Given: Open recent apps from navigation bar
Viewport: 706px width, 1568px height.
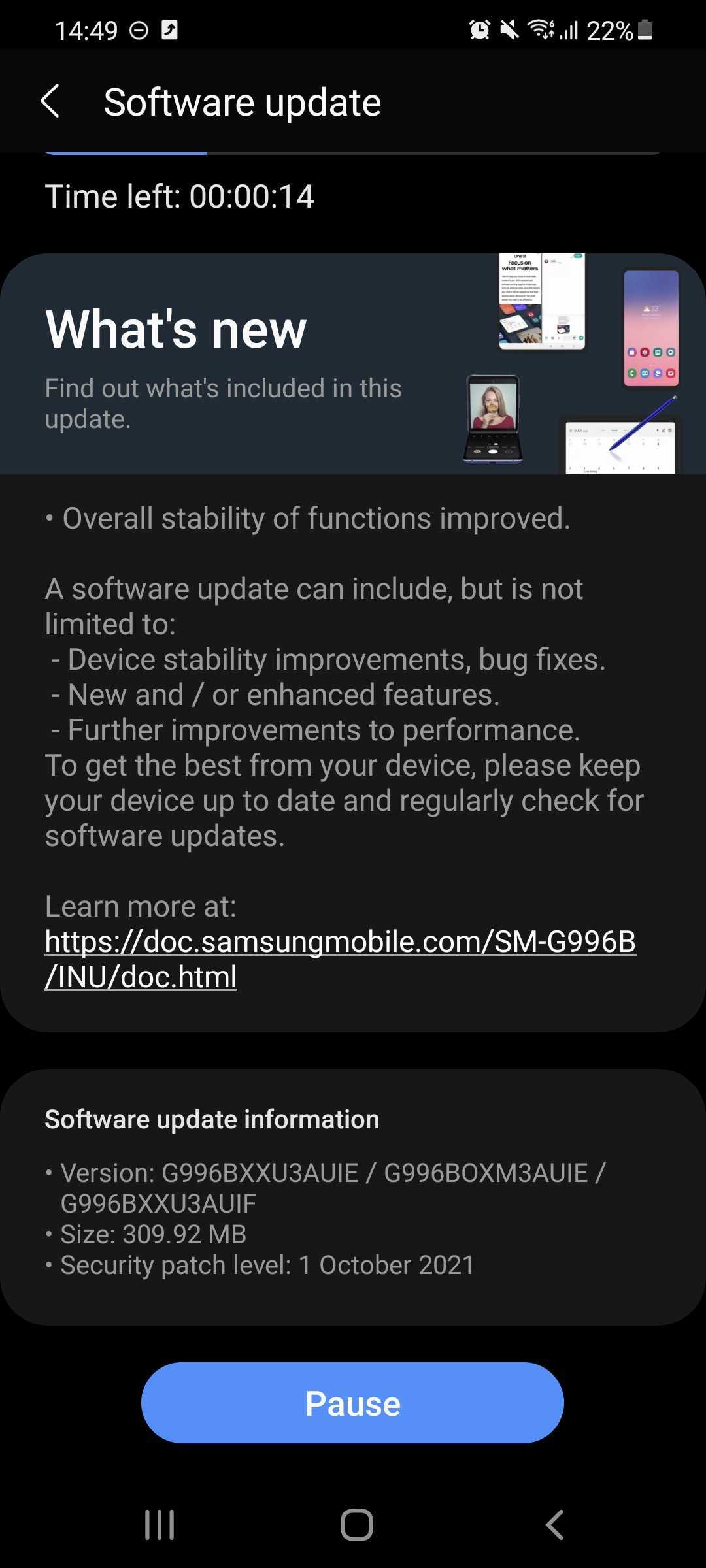Looking at the screenshot, I should (x=160, y=1525).
